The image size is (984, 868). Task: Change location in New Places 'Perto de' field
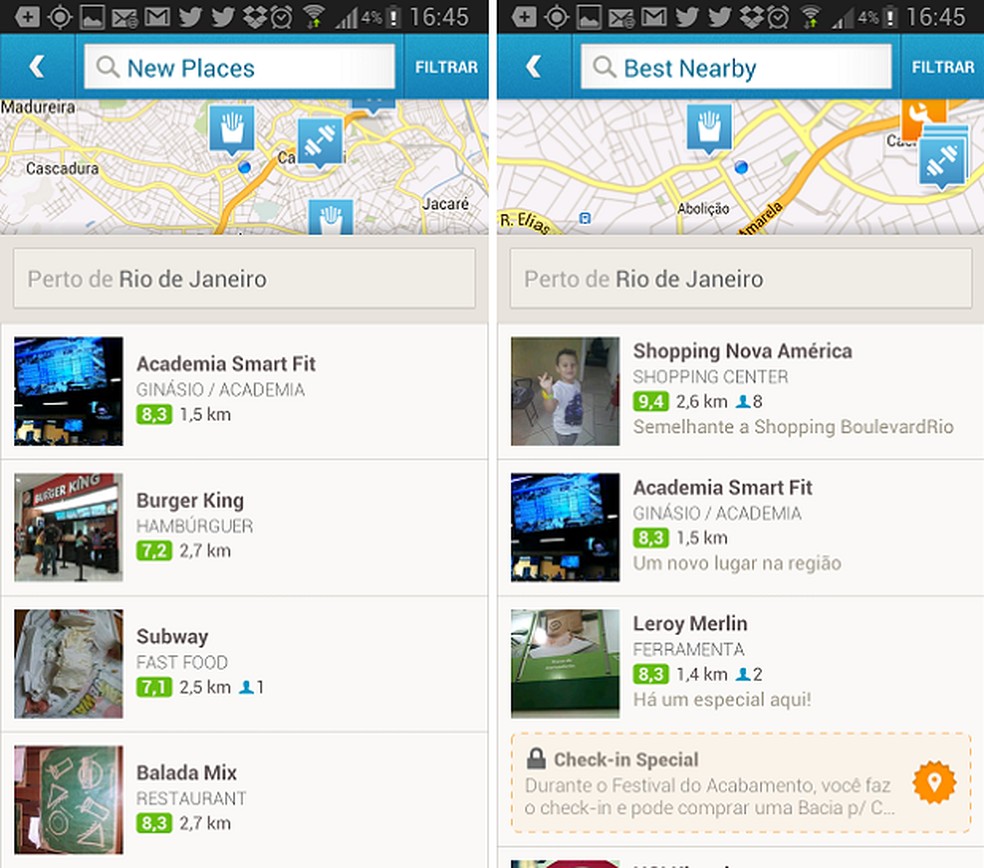coord(244,279)
